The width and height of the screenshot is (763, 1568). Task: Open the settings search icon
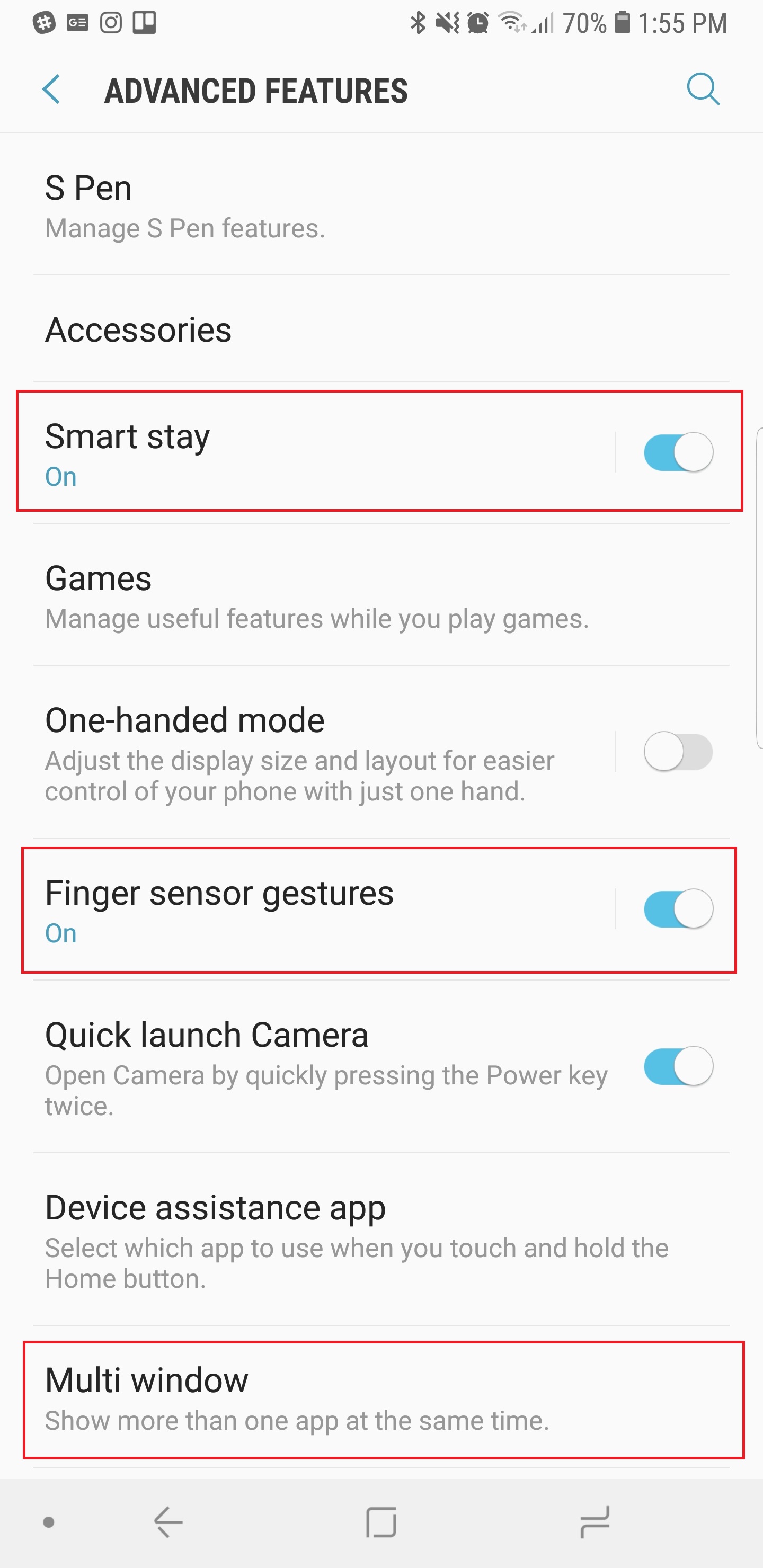(703, 90)
